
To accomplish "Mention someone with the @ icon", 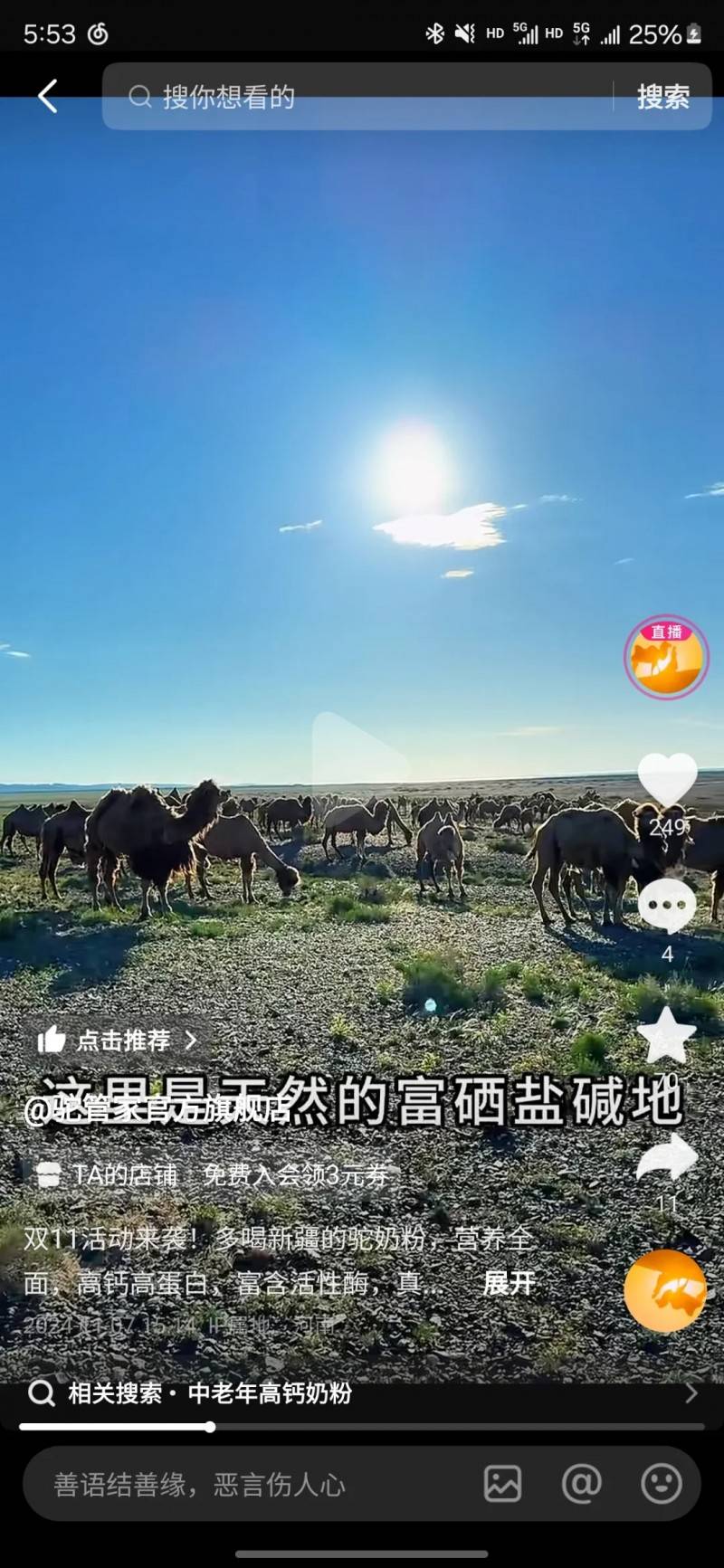I will pyautogui.click(x=581, y=1484).
